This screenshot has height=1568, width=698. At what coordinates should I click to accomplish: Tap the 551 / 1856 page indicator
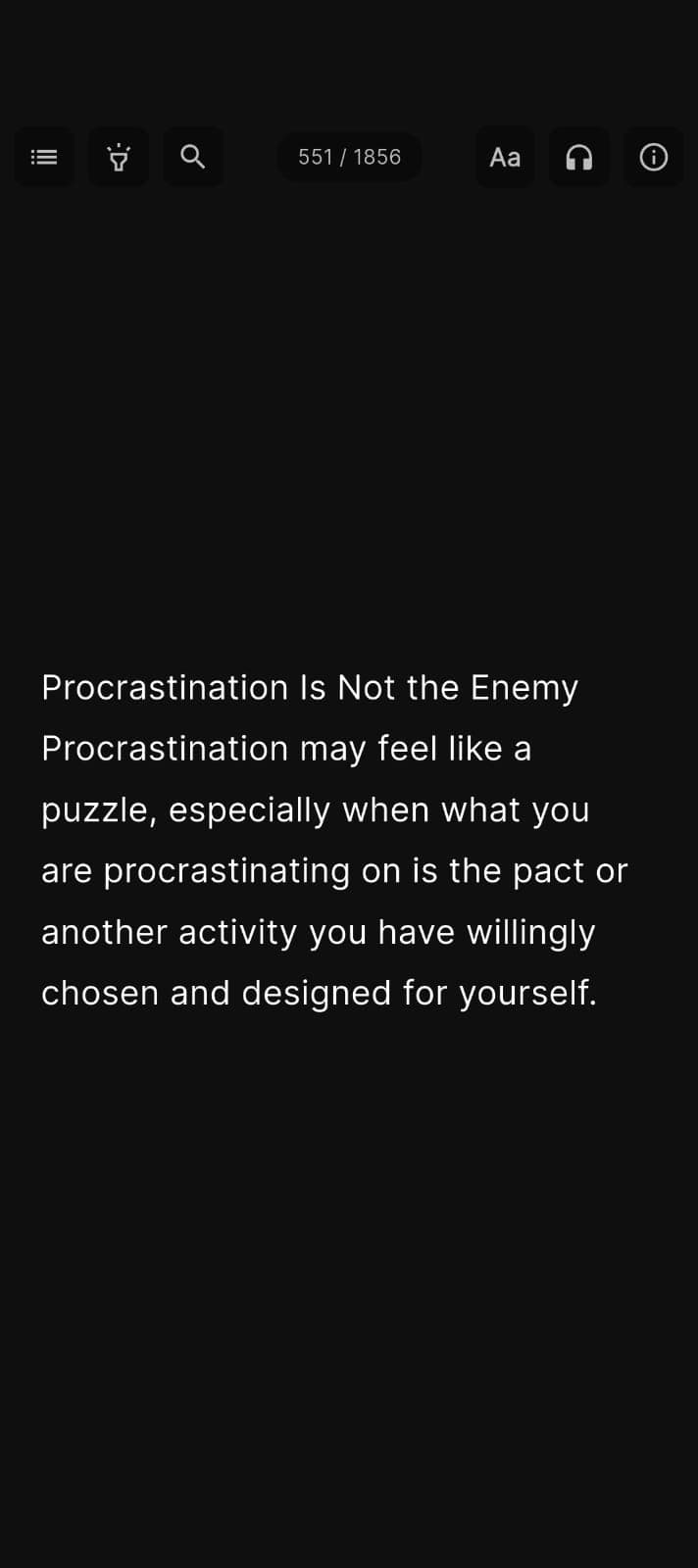pos(349,157)
